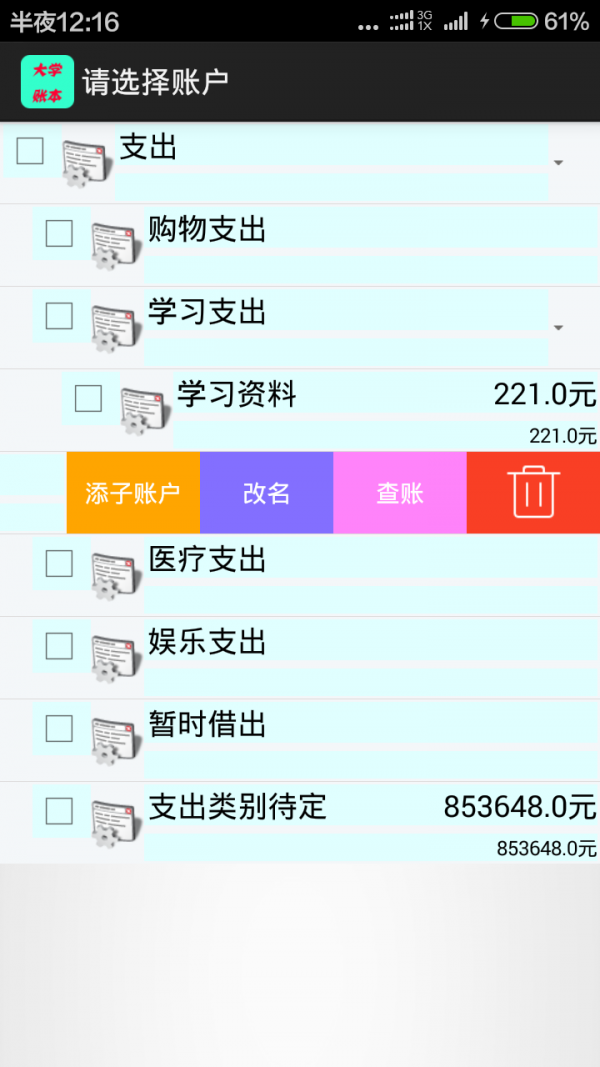
Task: Tick the 娱乐支出 checkbox
Action: (x=59, y=646)
